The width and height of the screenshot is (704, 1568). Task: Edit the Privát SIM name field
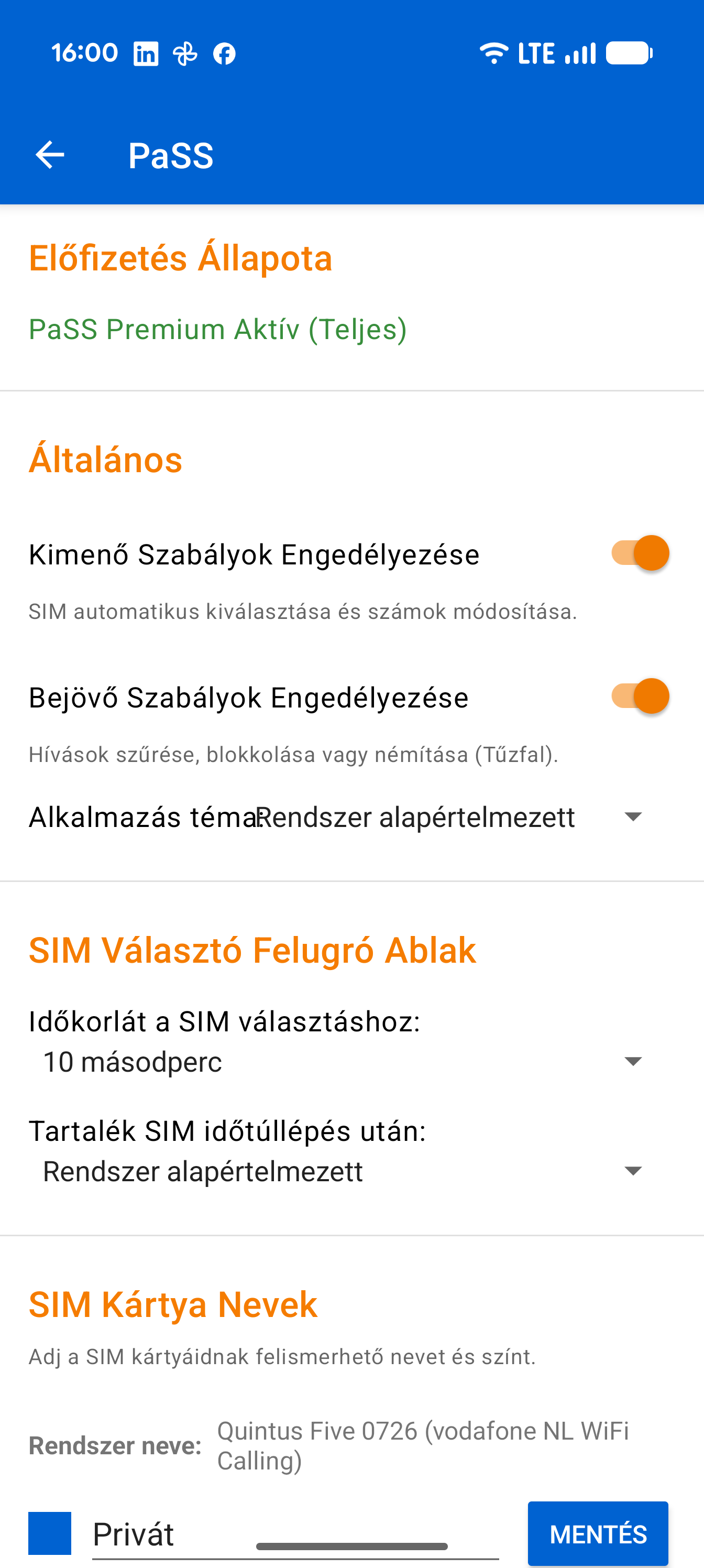pos(295,1534)
